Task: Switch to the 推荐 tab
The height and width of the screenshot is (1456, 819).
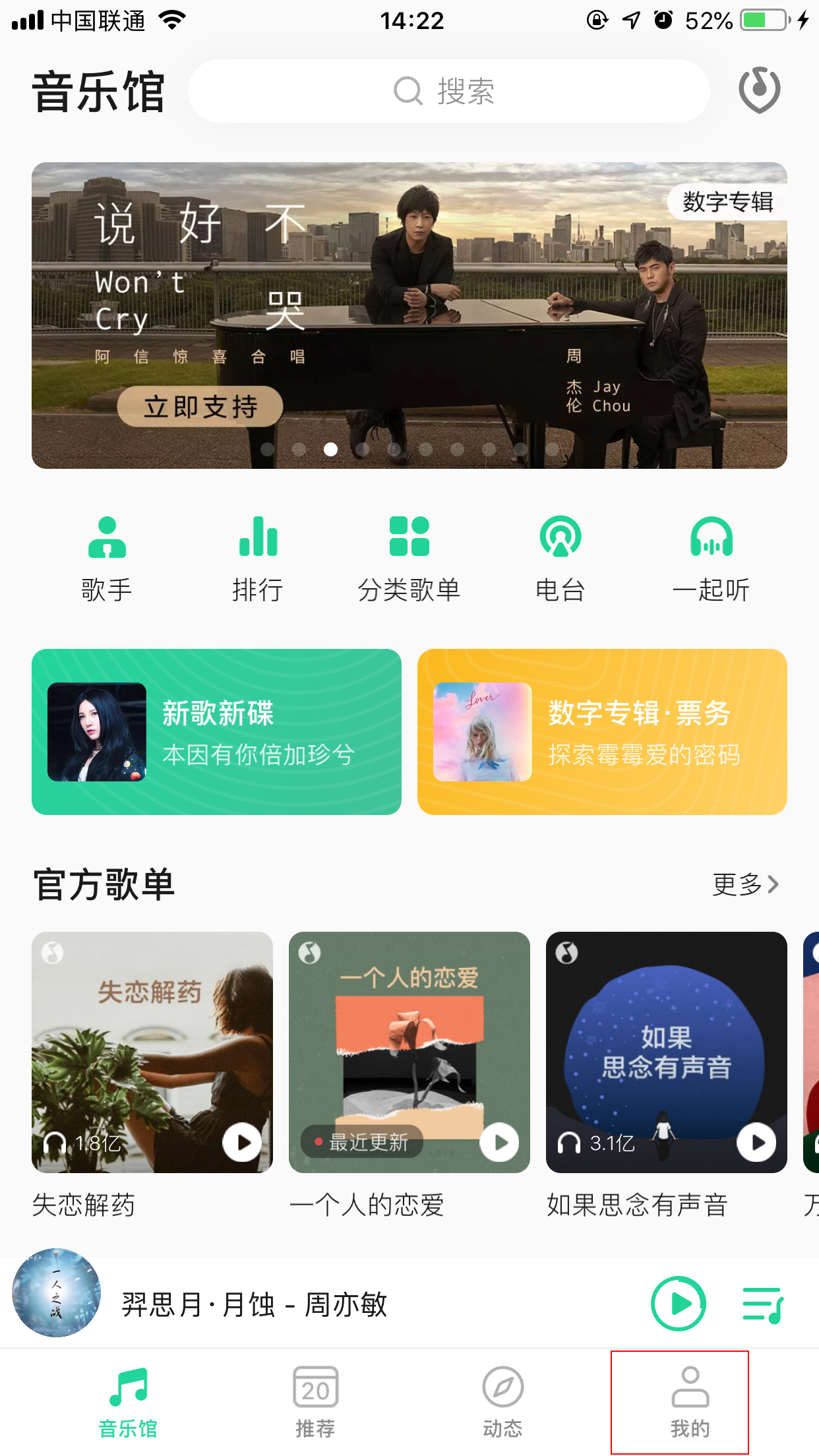Action: pyautogui.click(x=315, y=1400)
